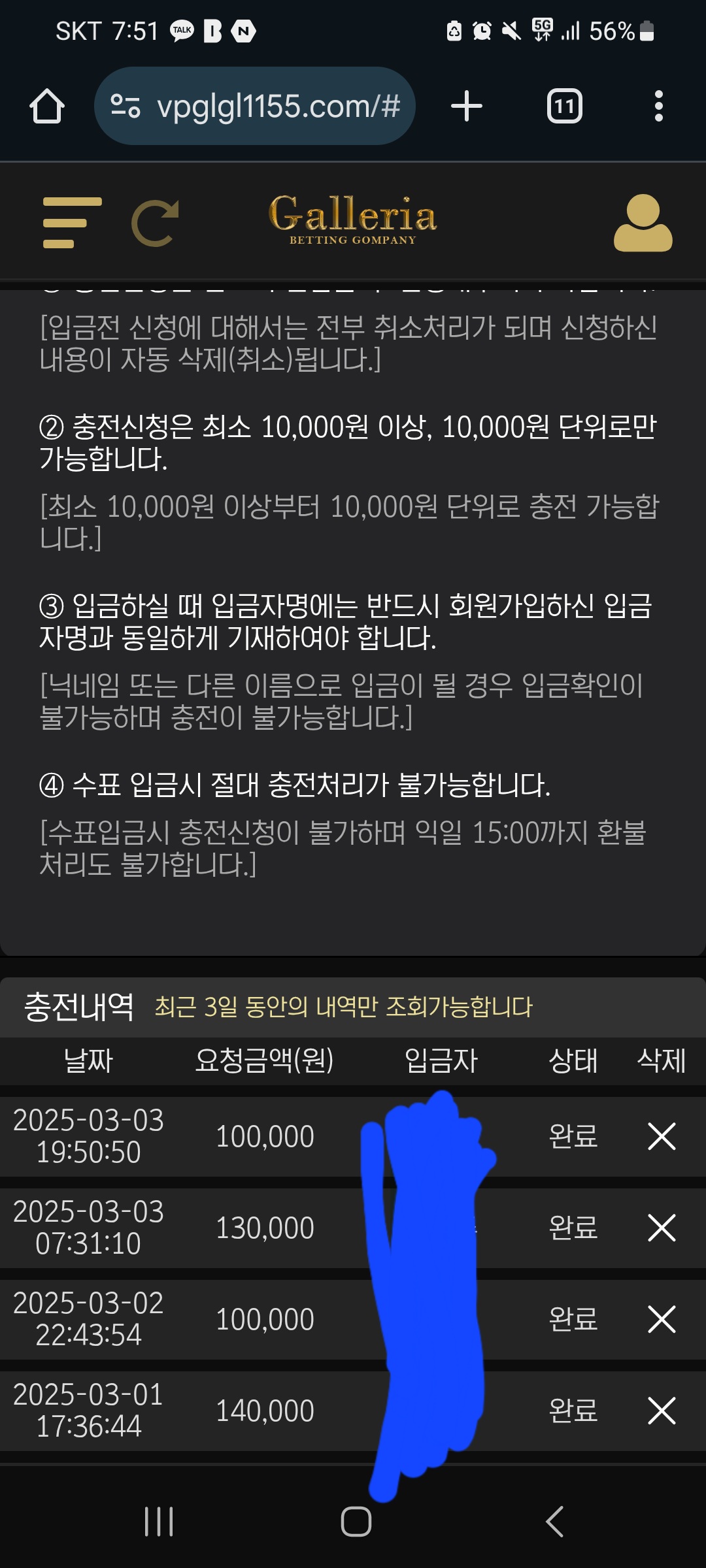706x1568 pixels.
Task: Remove the 2025-03-02 22:43:54 charge entry
Action: click(661, 1319)
